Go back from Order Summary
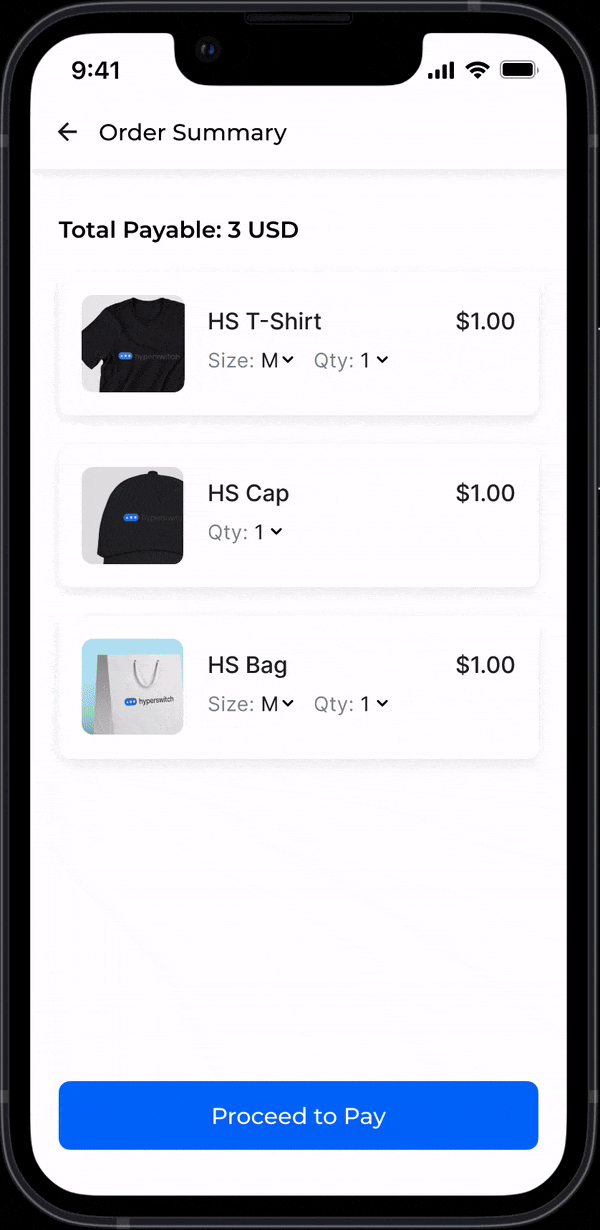This screenshot has width=600, height=1230. 67,132
